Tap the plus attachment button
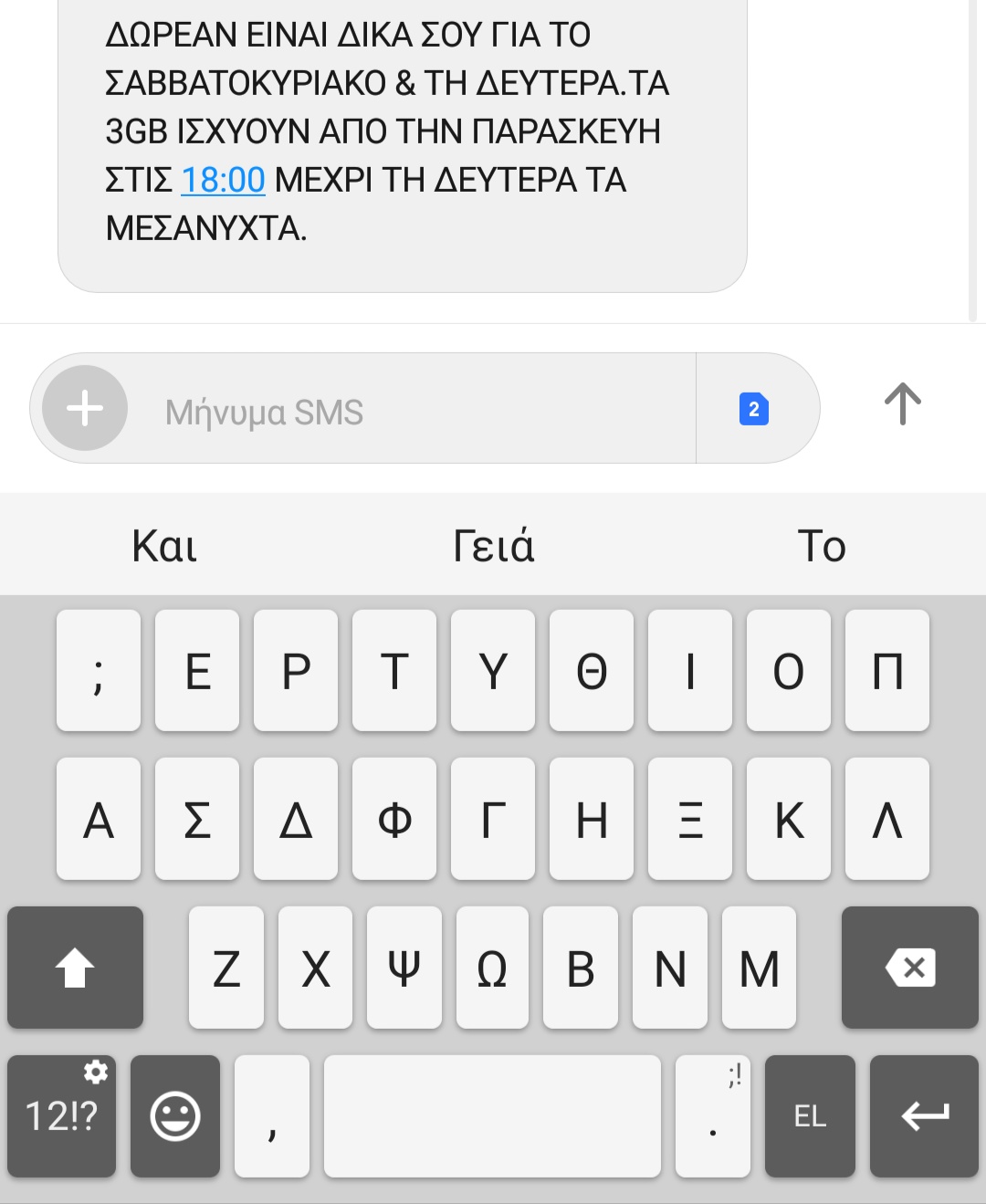 tap(85, 408)
